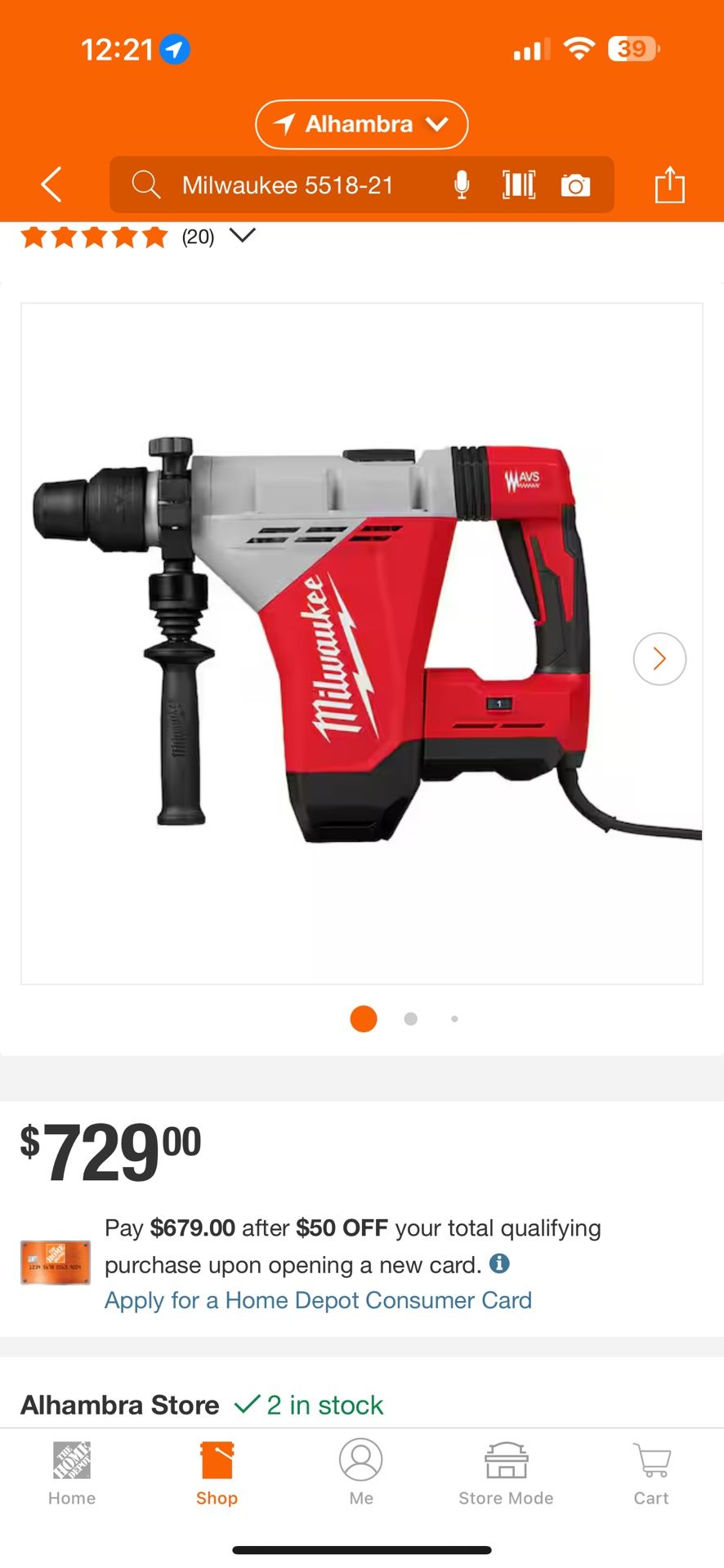Tap the Milwaukee 5518-21 search field

288,185
